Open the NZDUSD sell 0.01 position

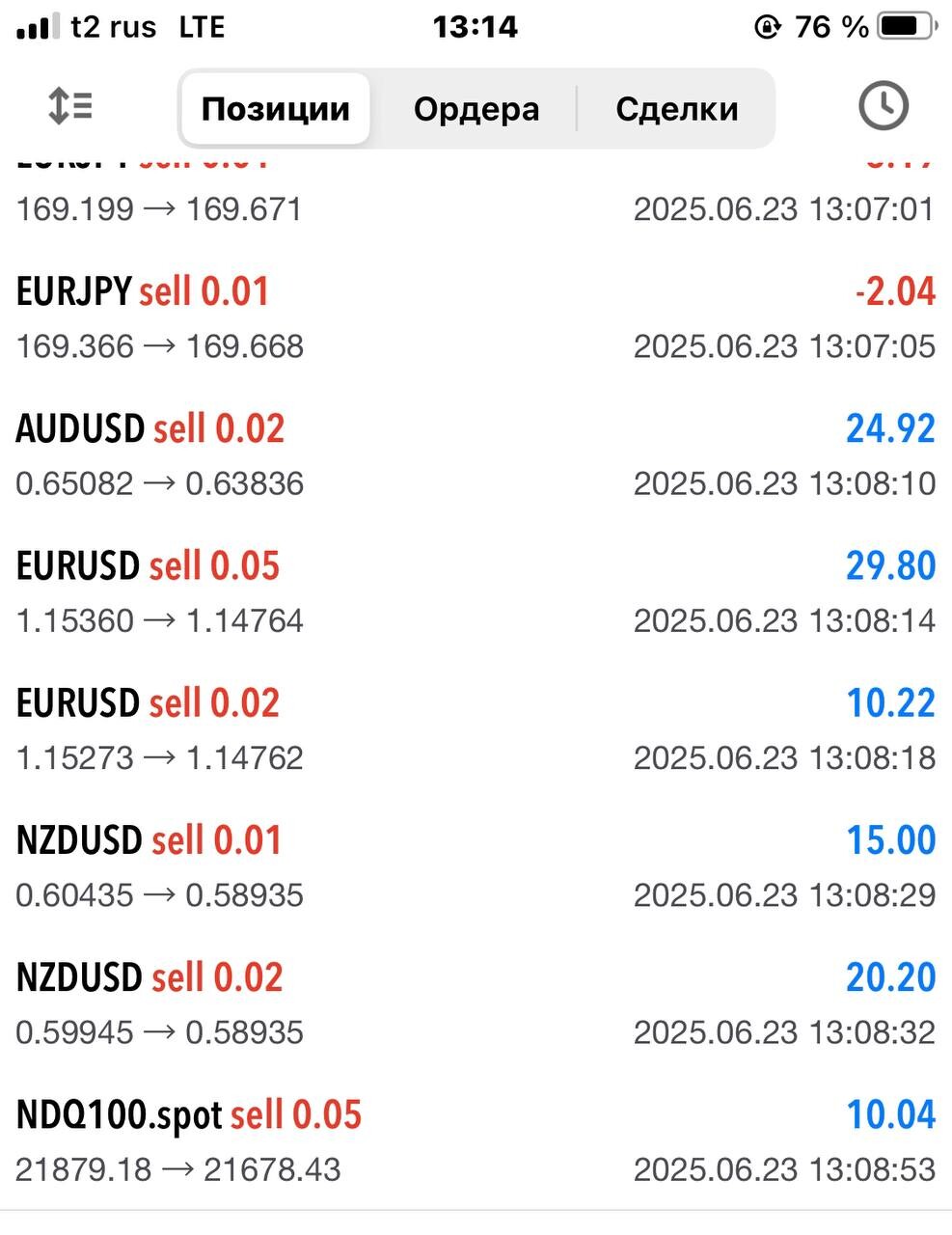click(x=476, y=866)
